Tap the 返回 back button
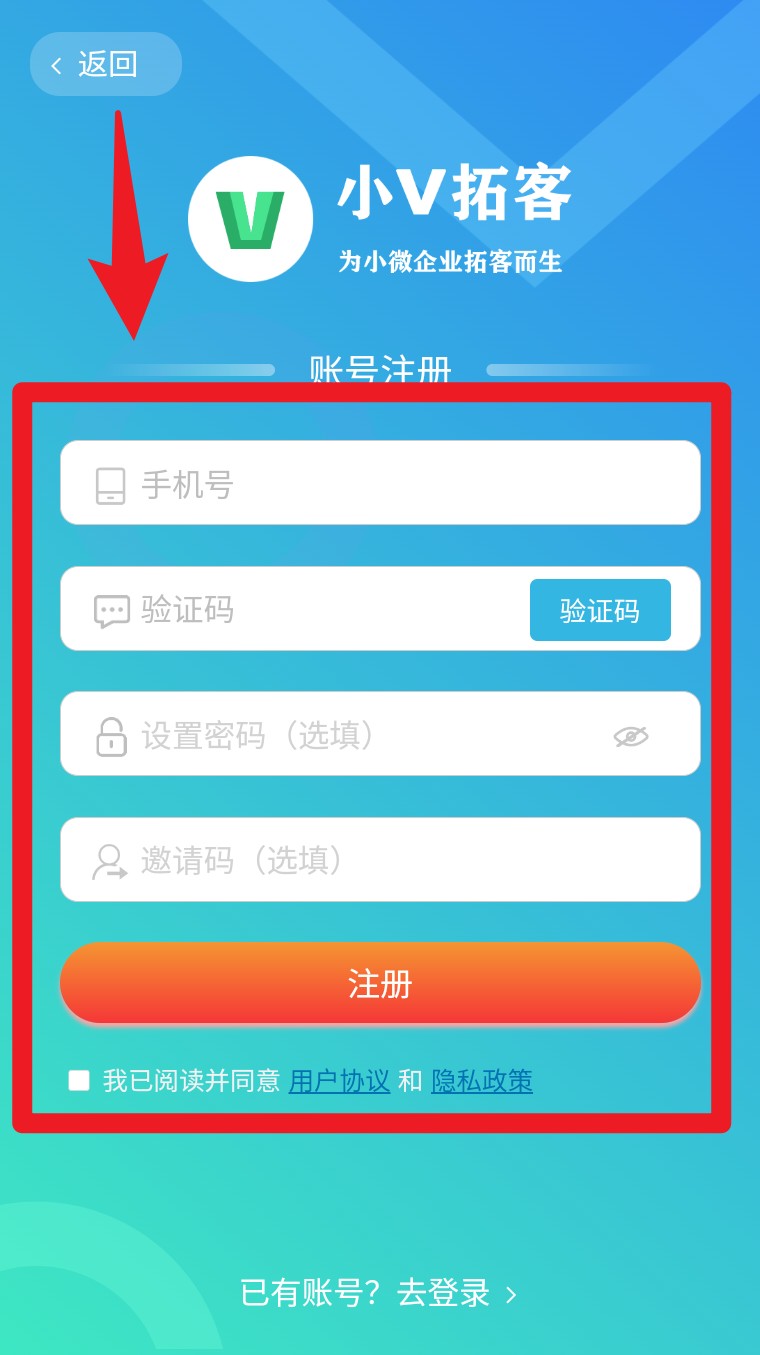Screen dimensions: 760x1355 (x=105, y=65)
